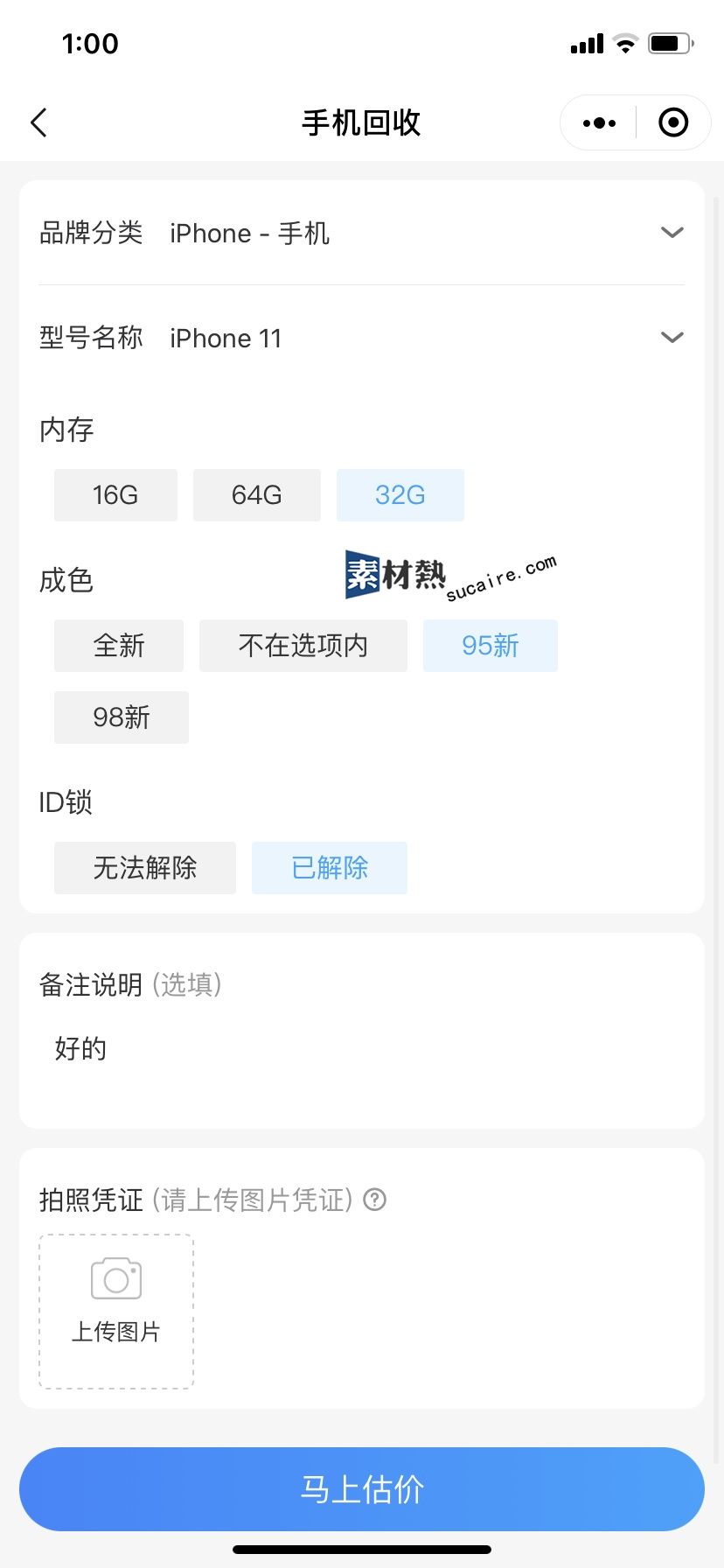Open the mini program three-dot menu
724x1568 pixels.
click(x=599, y=123)
